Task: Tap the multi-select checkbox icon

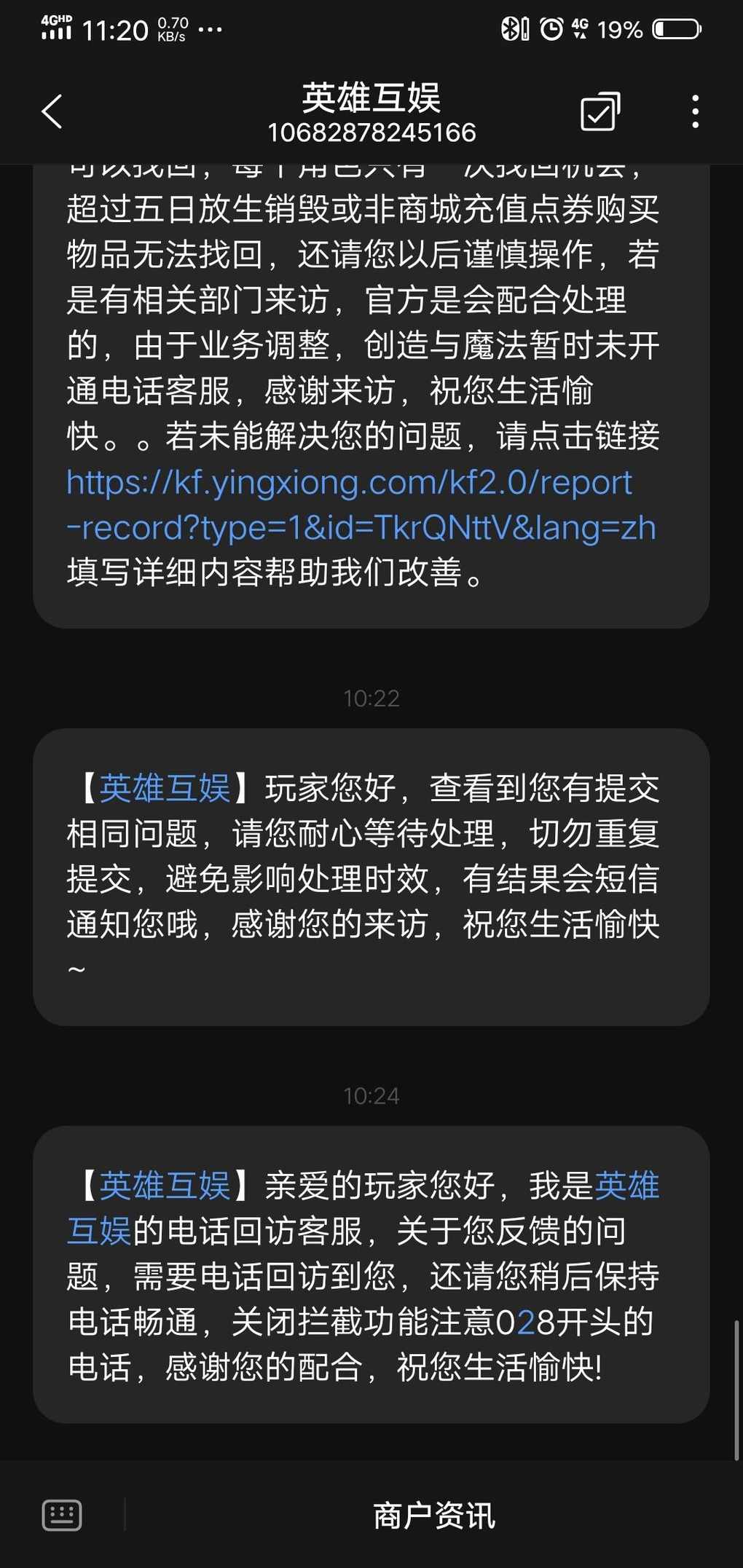Action: (600, 111)
